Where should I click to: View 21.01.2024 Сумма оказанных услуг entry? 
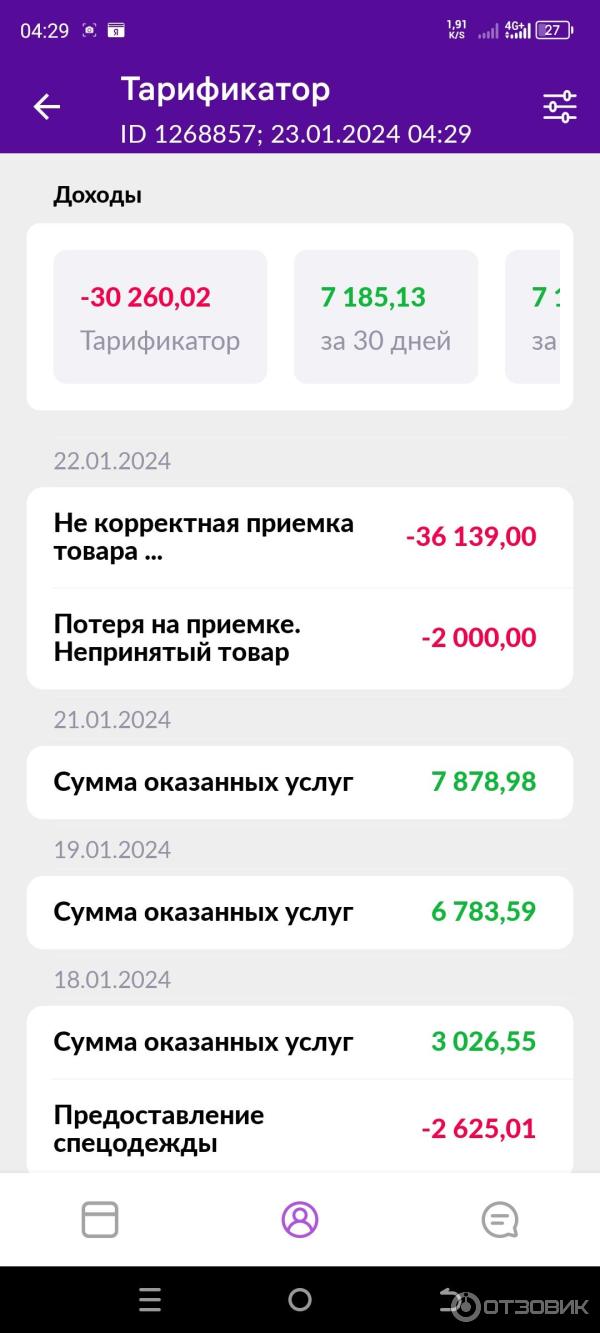click(x=300, y=782)
